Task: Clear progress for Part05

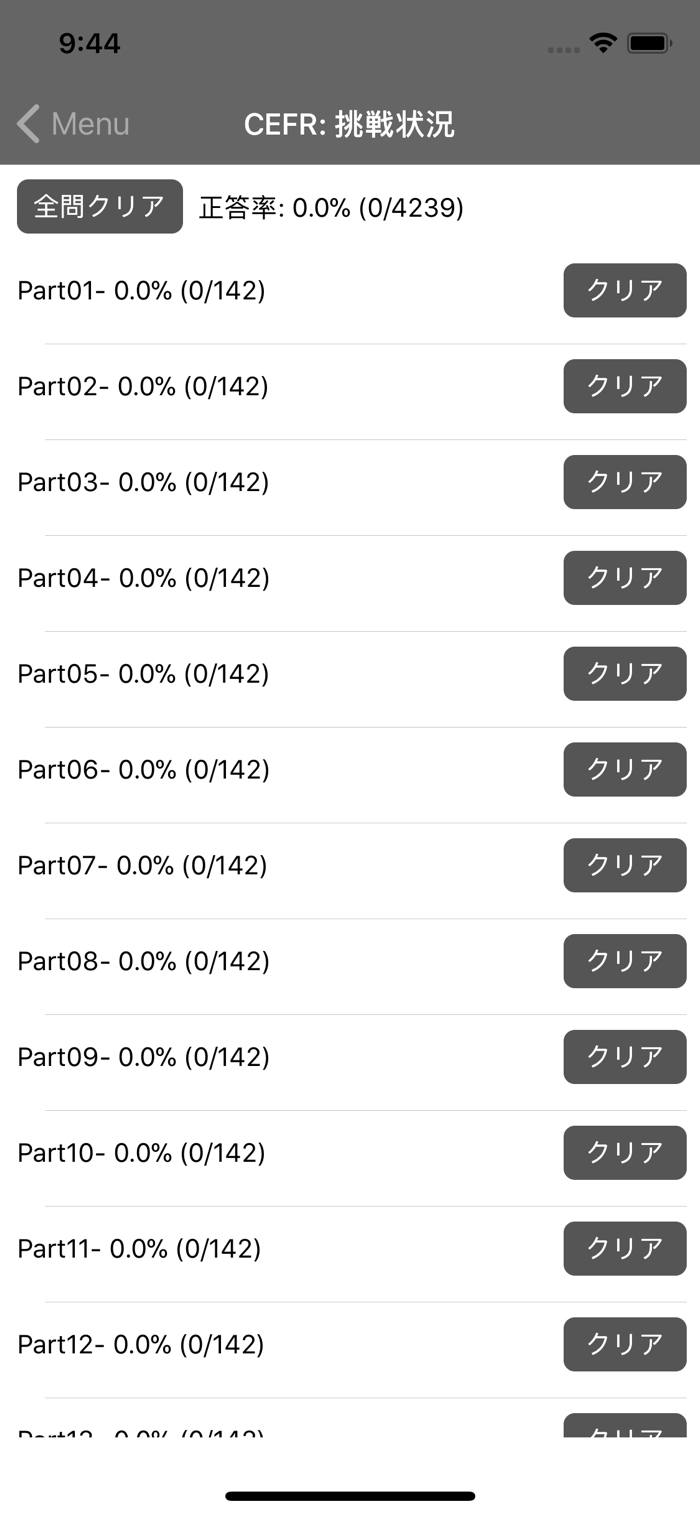Action: [x=624, y=674]
